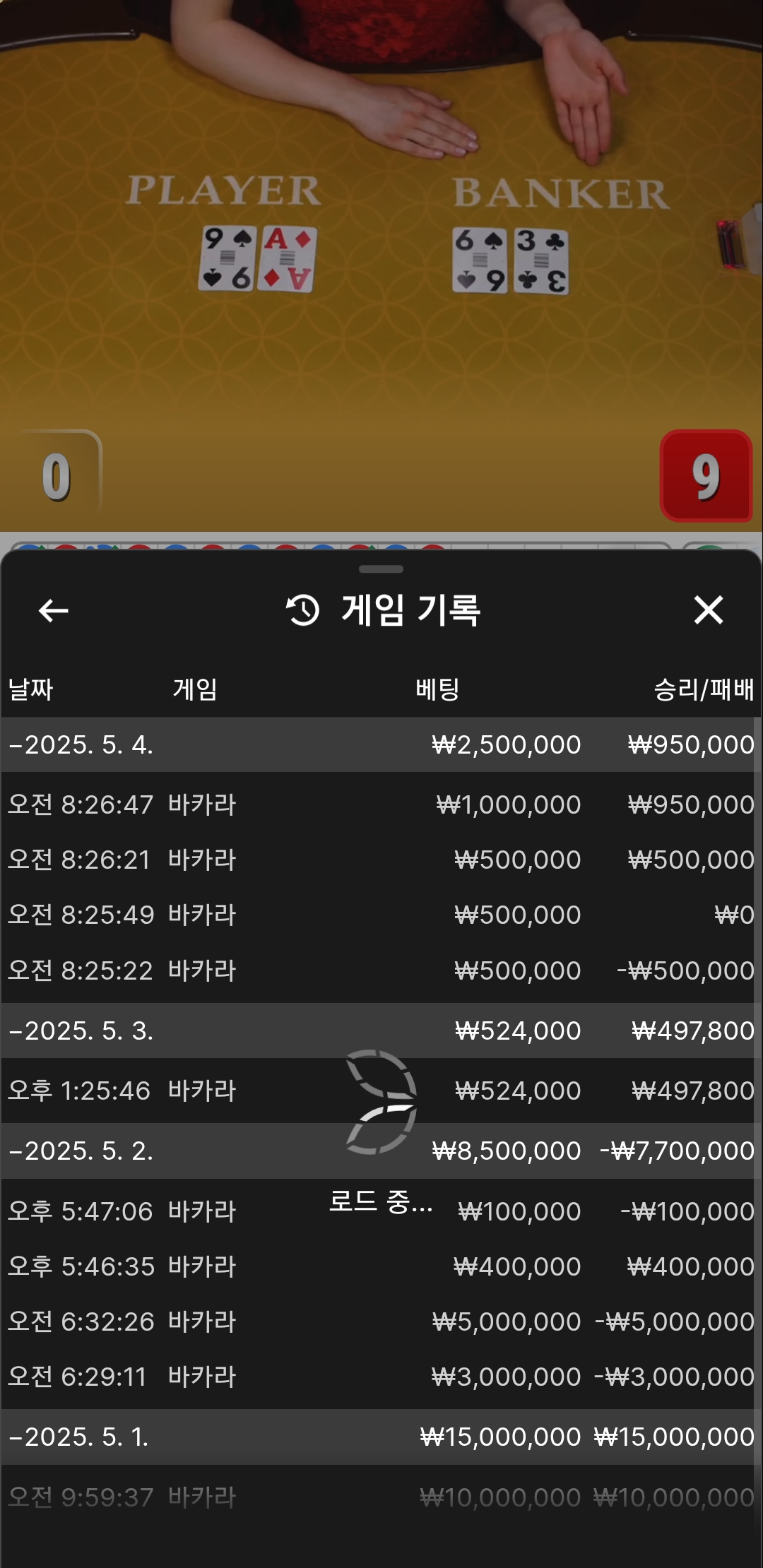Collapse the 2025. 5. 2. date group
763x1568 pixels.
click(x=81, y=1151)
